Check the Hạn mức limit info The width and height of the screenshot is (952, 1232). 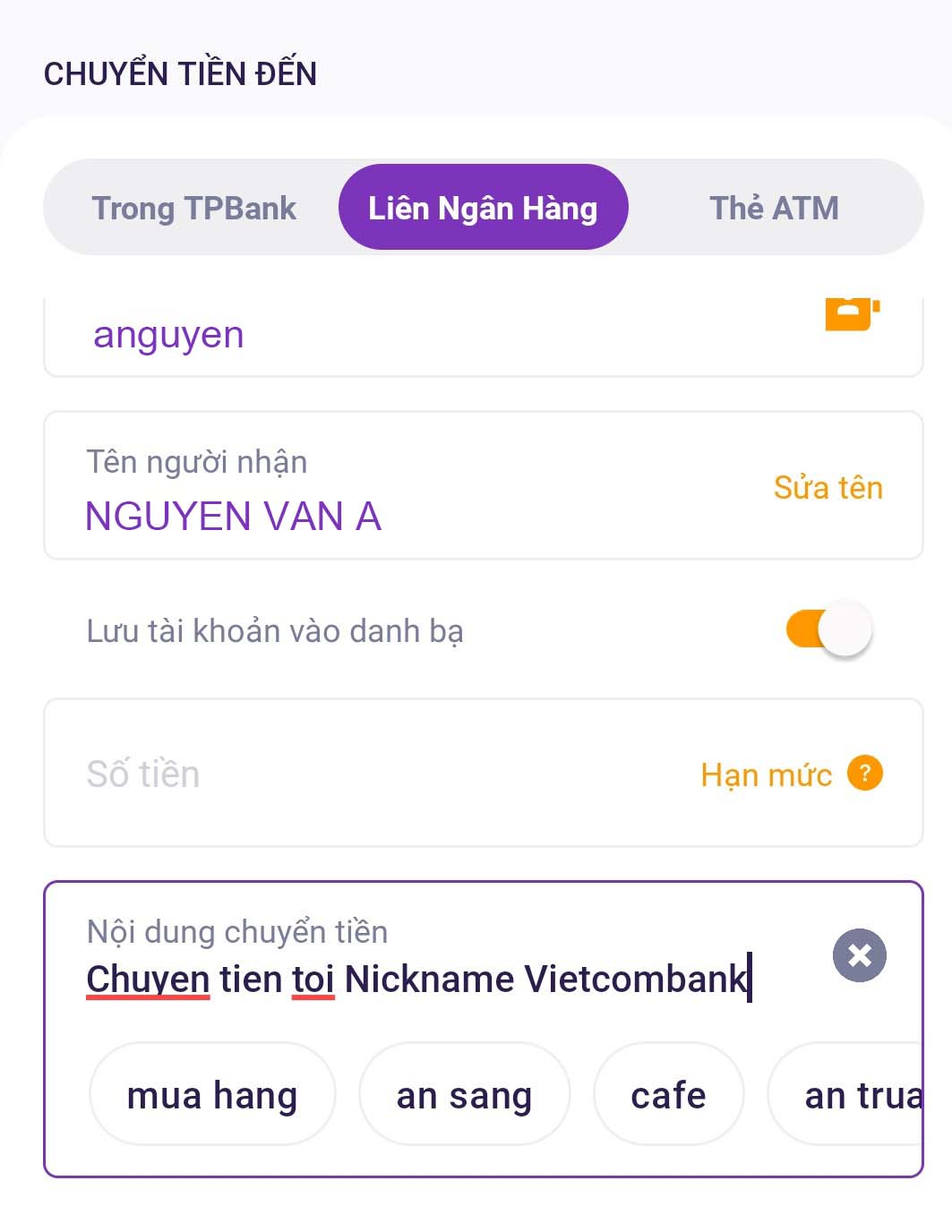point(790,774)
